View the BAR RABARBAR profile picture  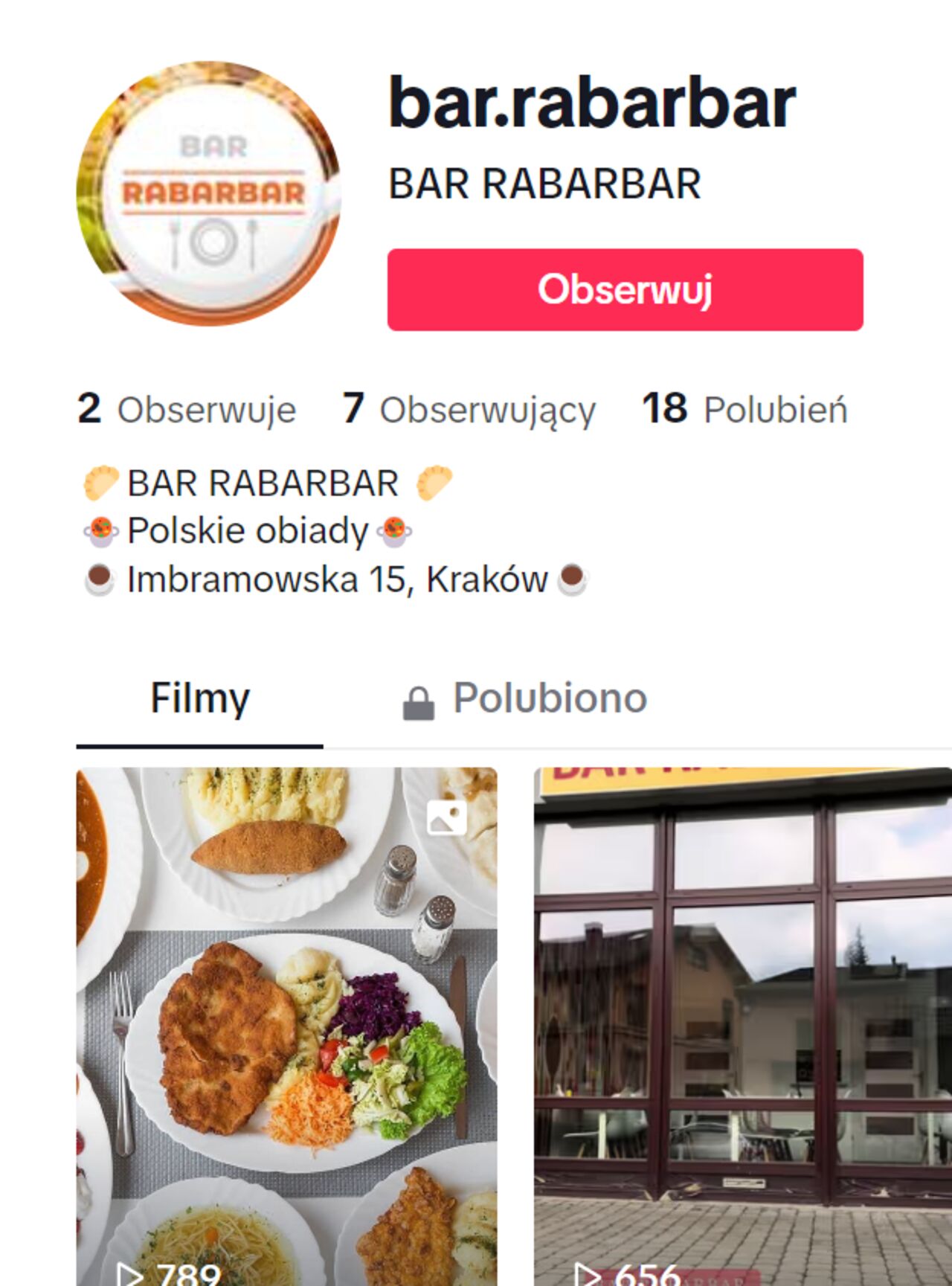(x=209, y=193)
